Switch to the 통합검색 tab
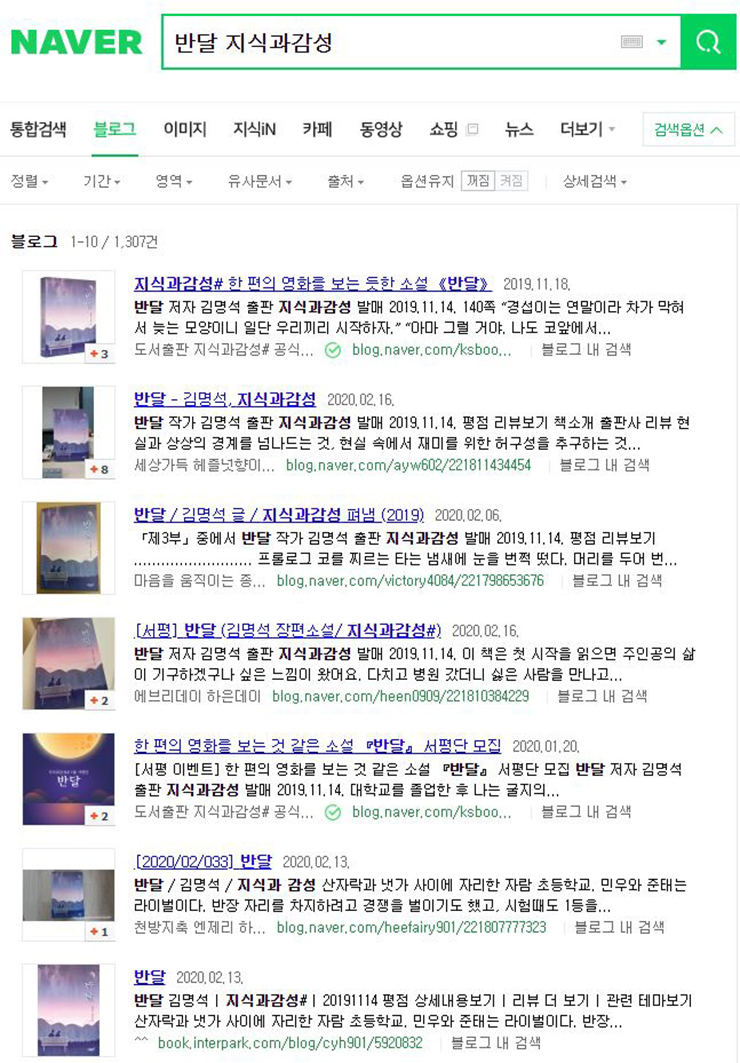The width and height of the screenshot is (740, 1063). pyautogui.click(x=38, y=129)
